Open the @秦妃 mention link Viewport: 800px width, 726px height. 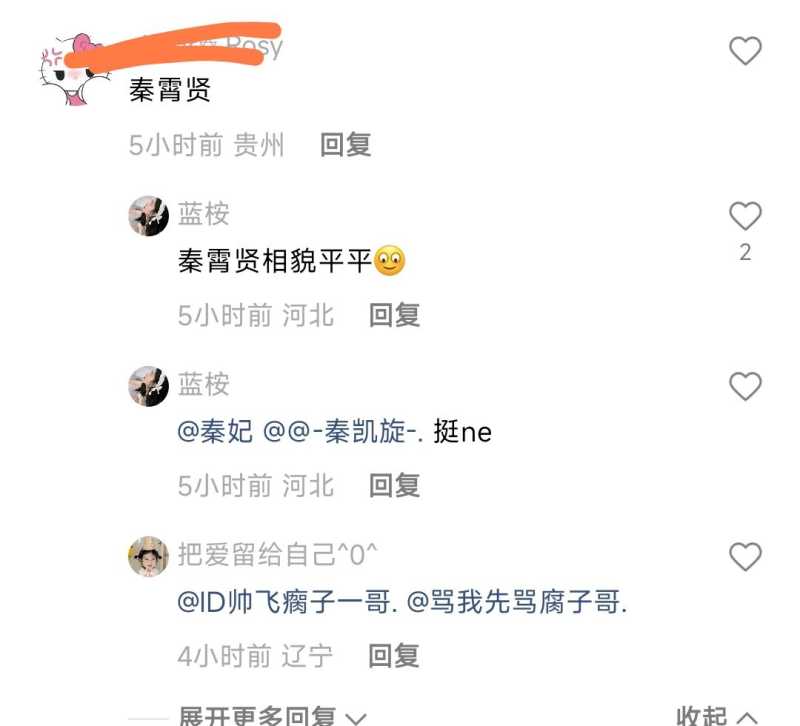pos(216,432)
